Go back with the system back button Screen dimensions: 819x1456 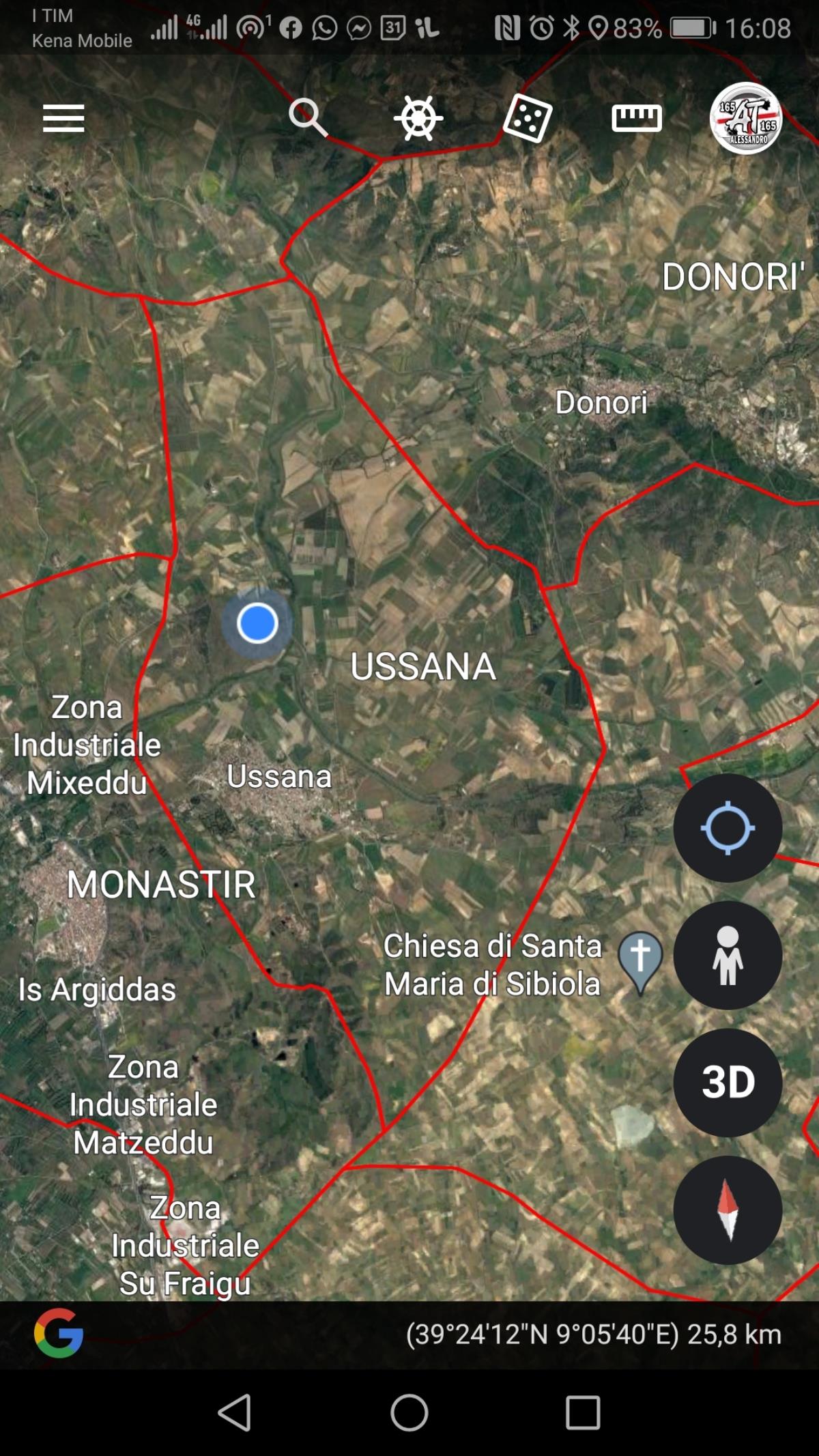point(235,1412)
